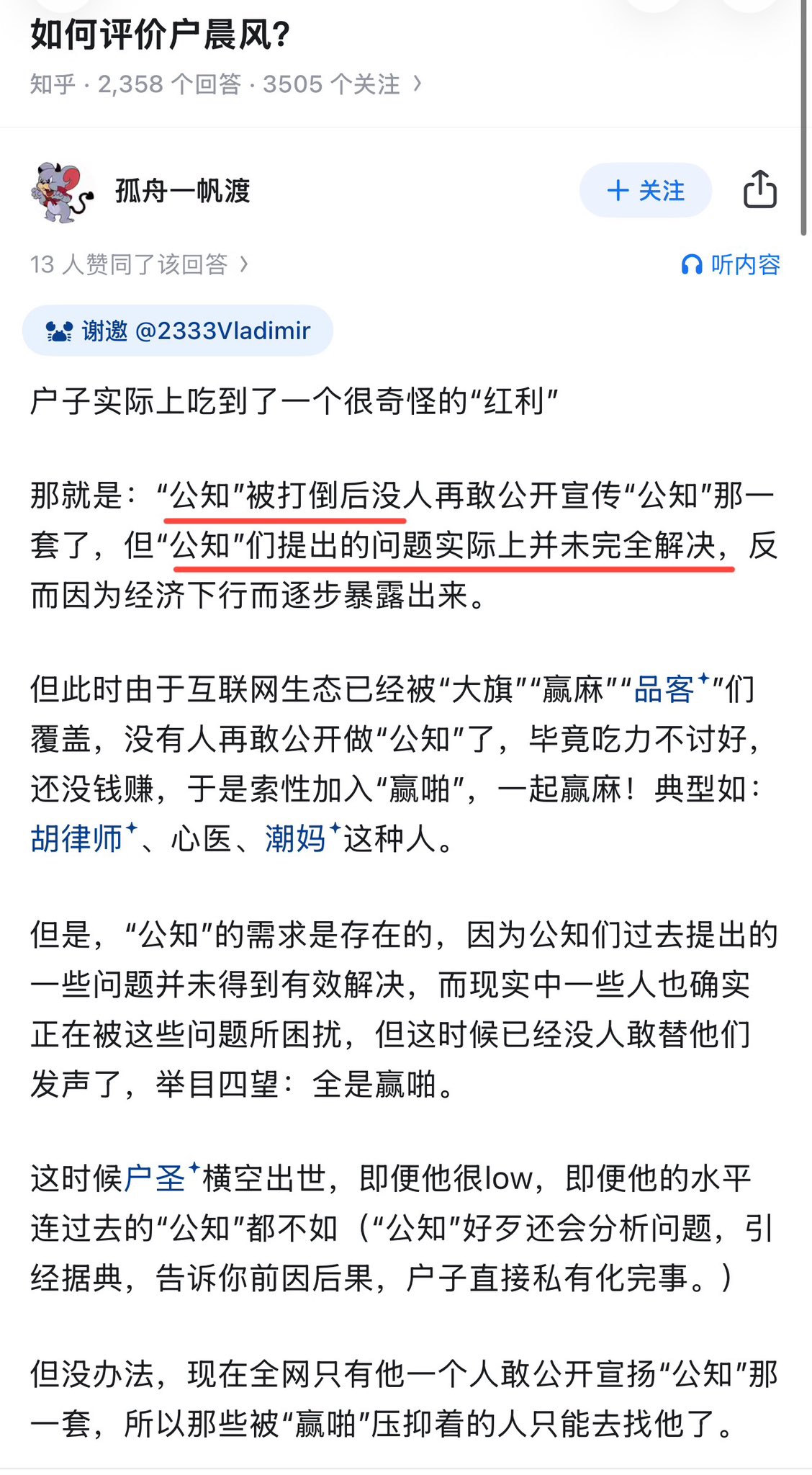
Task: Follow the author 孤舟一帆渡
Action: [x=645, y=191]
